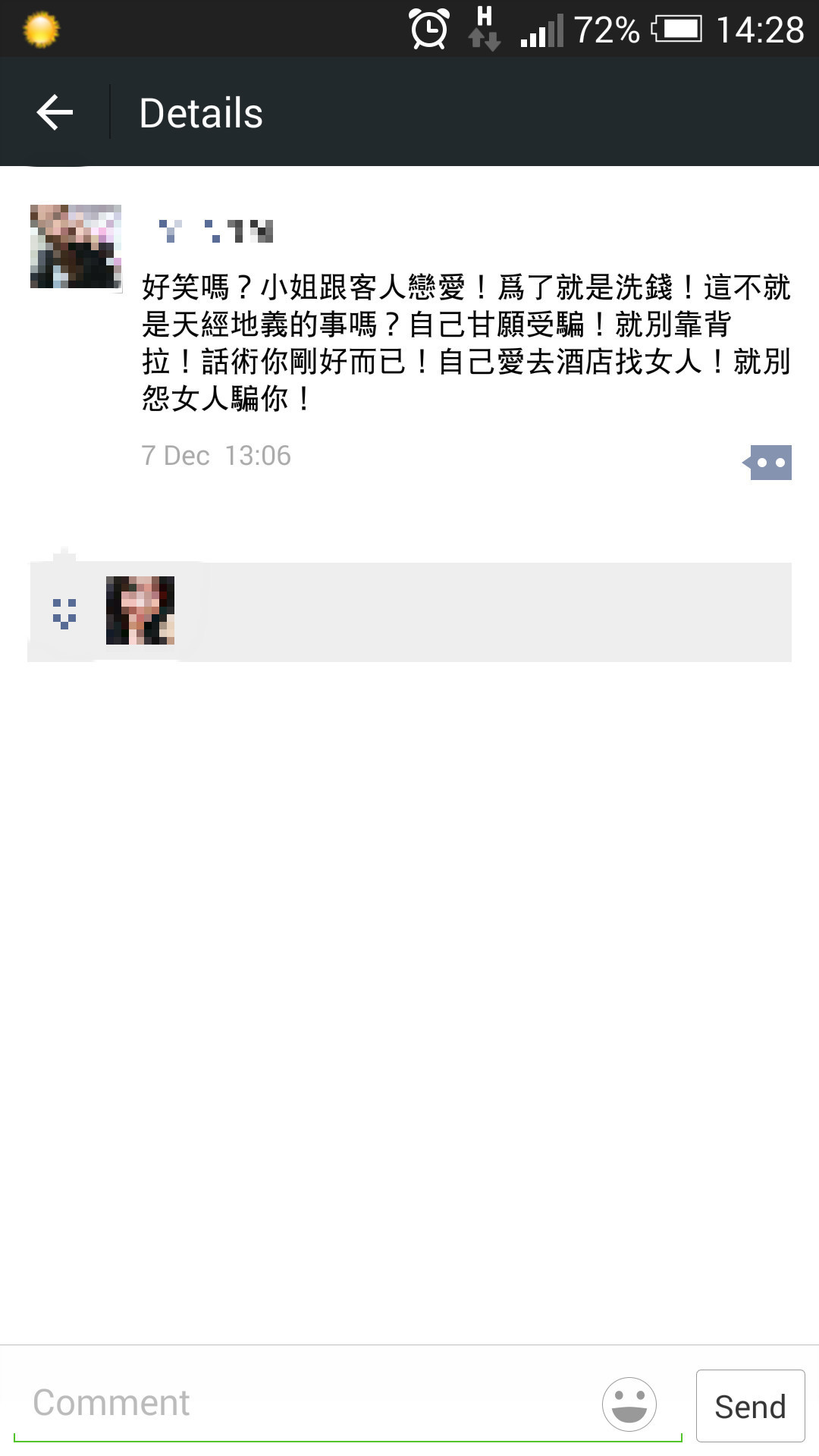Focus the Comment text field
Viewport: 819px width, 1456px height.
pyautogui.click(x=303, y=1404)
